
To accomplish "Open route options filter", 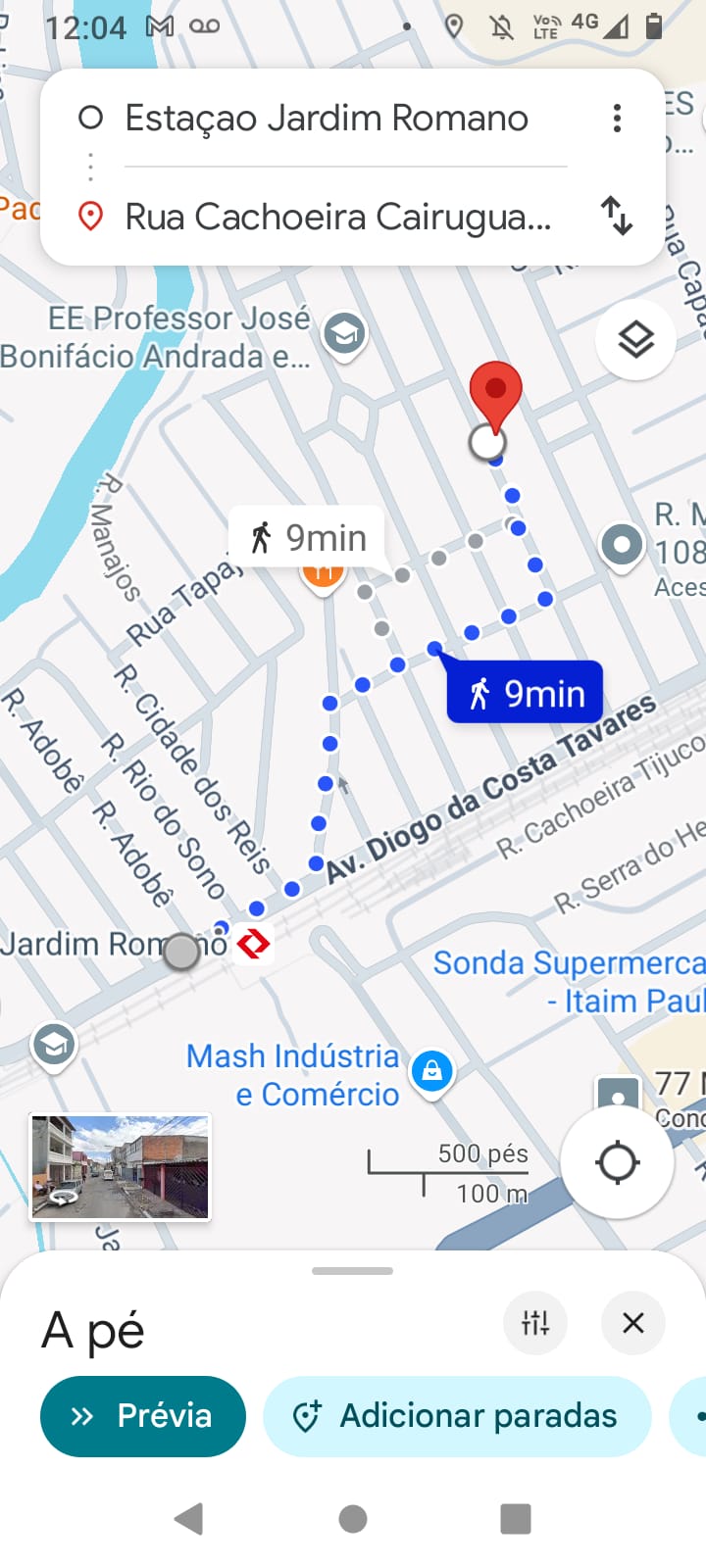I will (x=535, y=1323).
